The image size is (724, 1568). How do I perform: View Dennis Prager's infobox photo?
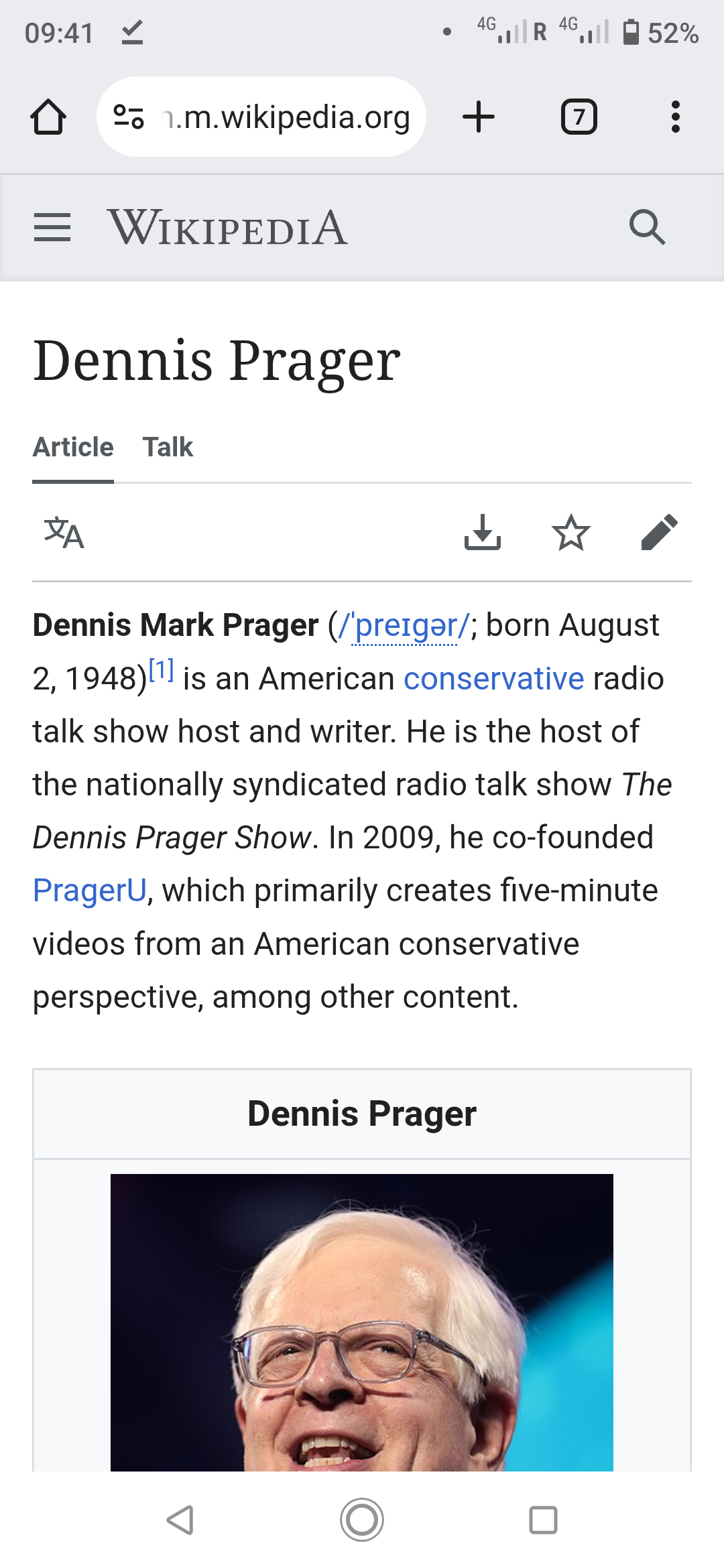(362, 1323)
